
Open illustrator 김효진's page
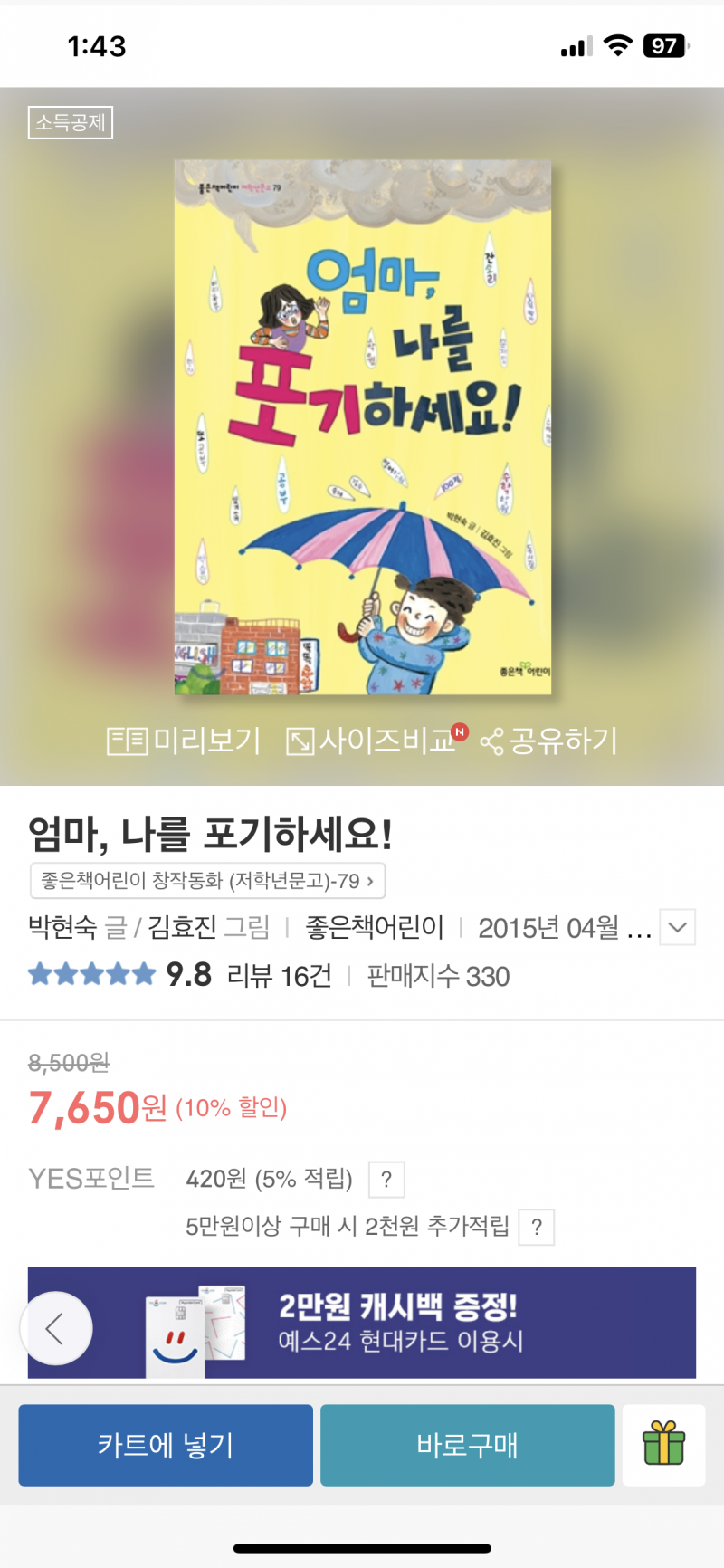click(182, 928)
